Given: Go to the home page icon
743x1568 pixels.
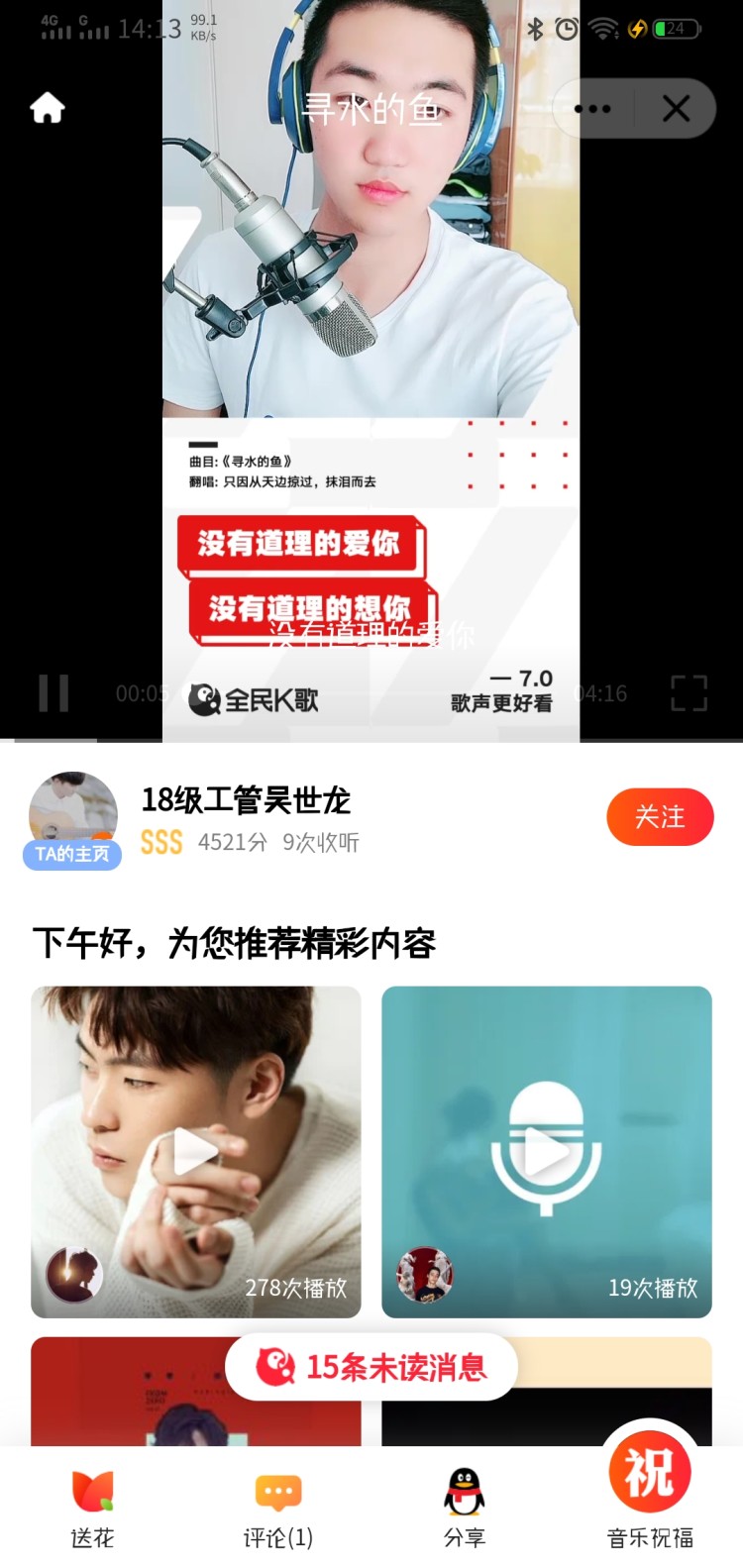Looking at the screenshot, I should (x=48, y=107).
